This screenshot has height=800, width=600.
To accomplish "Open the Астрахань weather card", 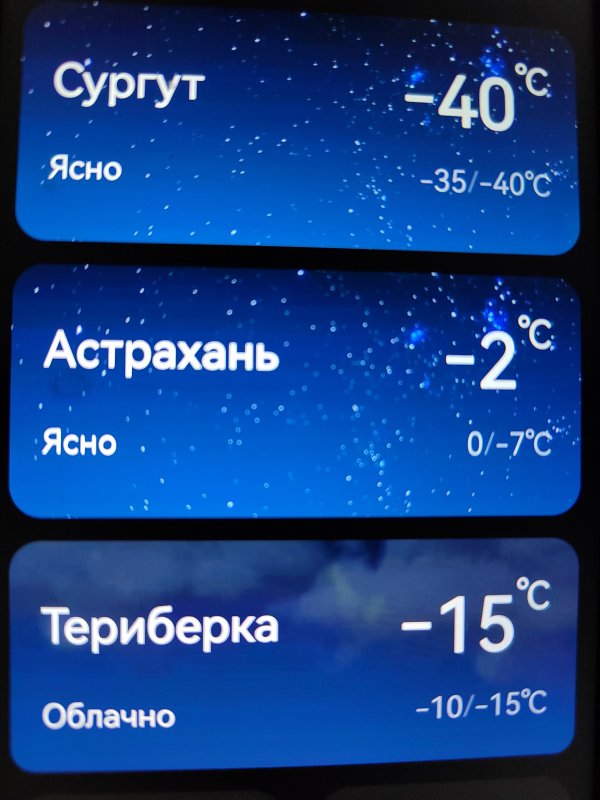I will (x=296, y=392).
